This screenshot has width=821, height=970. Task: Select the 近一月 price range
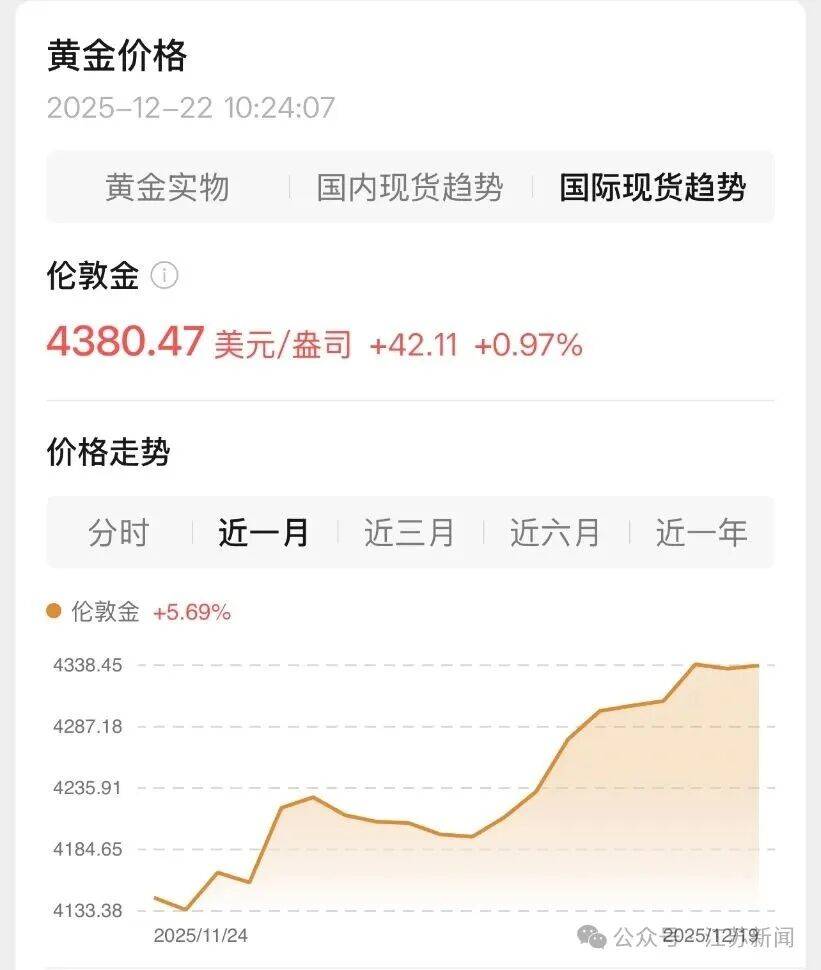point(264,532)
